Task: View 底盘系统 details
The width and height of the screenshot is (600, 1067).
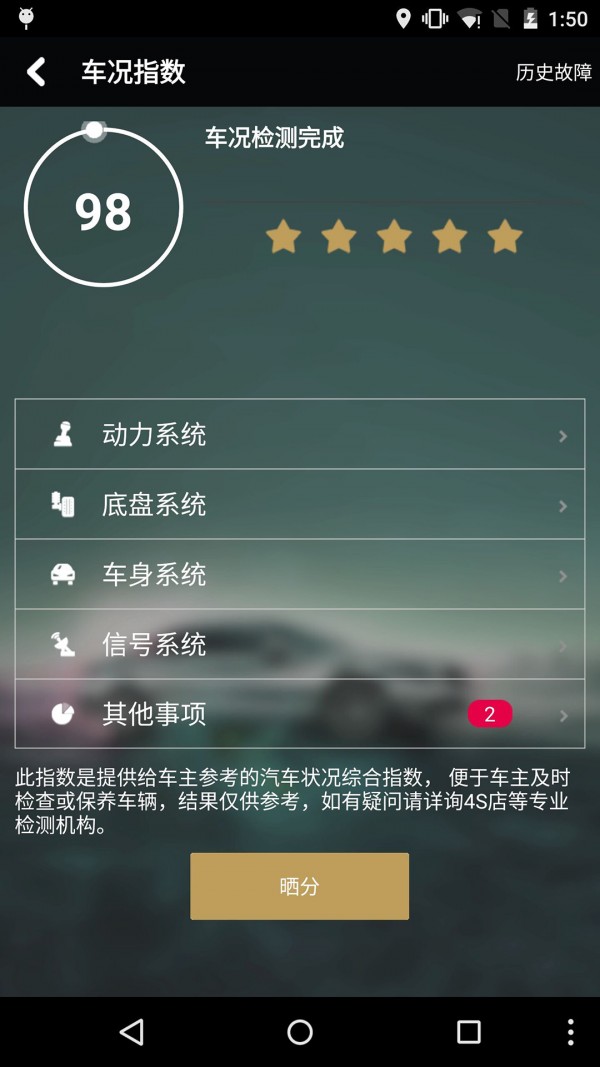Action: click(300, 505)
